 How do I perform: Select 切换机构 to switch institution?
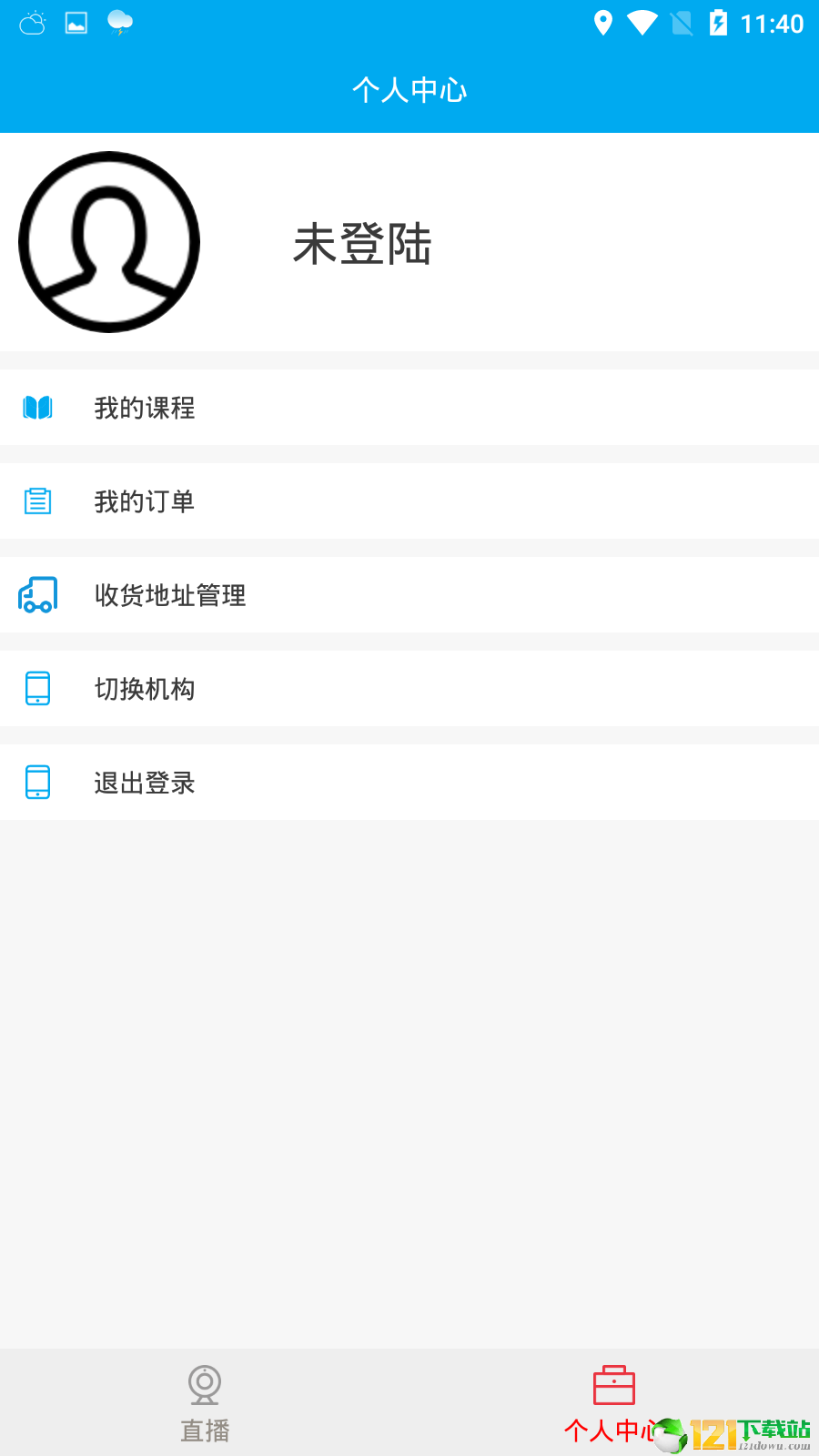[x=409, y=689]
